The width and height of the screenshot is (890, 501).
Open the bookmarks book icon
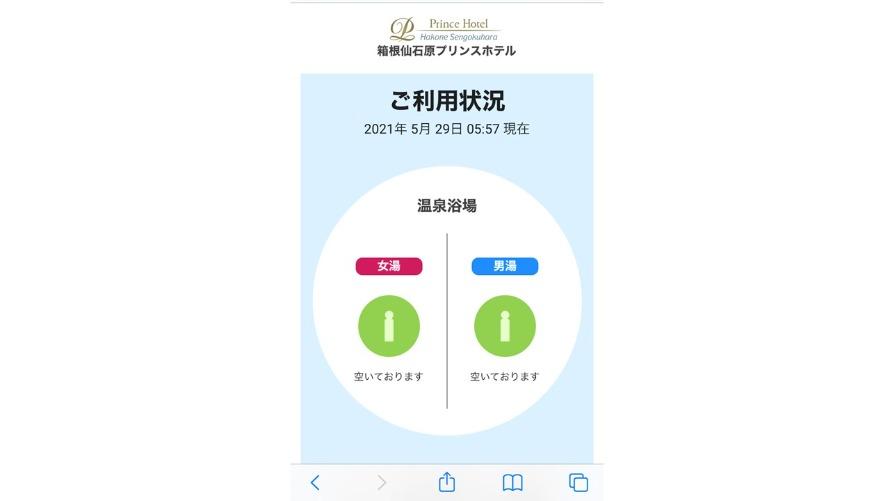pos(512,483)
